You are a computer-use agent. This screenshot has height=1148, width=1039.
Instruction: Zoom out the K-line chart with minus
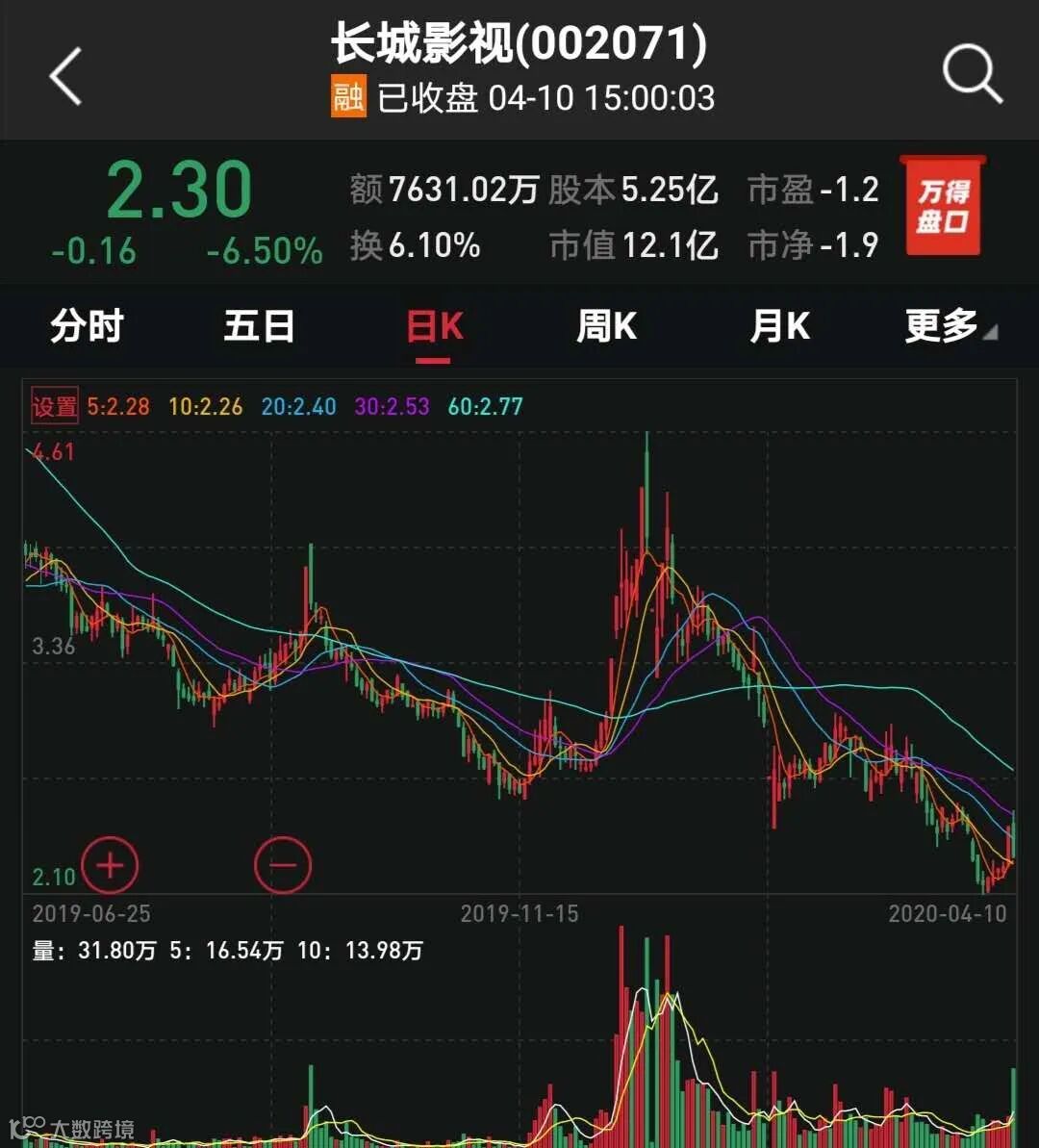coord(283,865)
